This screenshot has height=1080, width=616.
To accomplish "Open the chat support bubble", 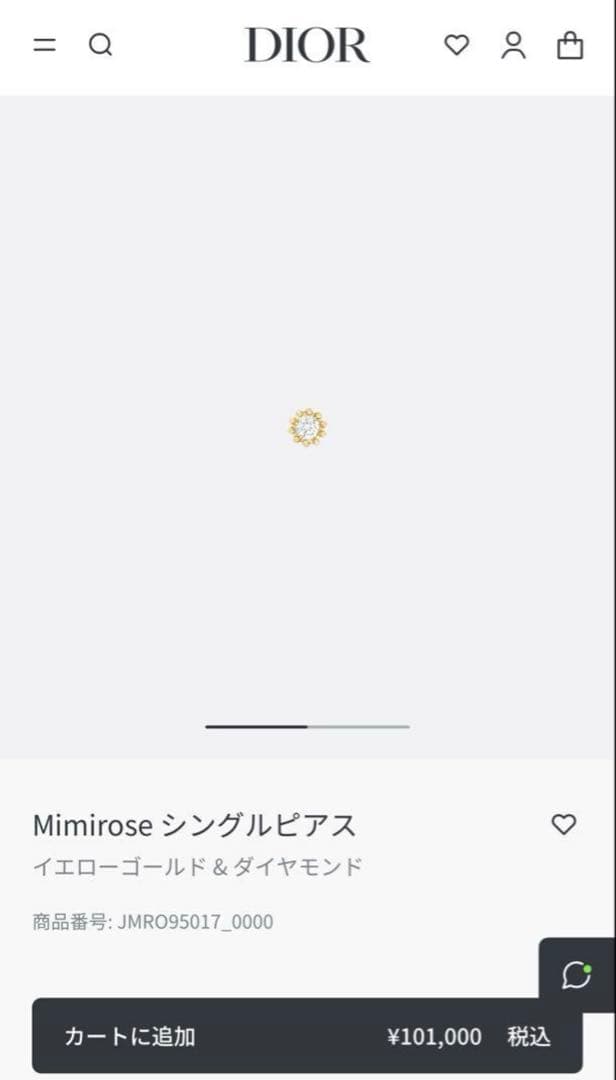I will [577, 974].
